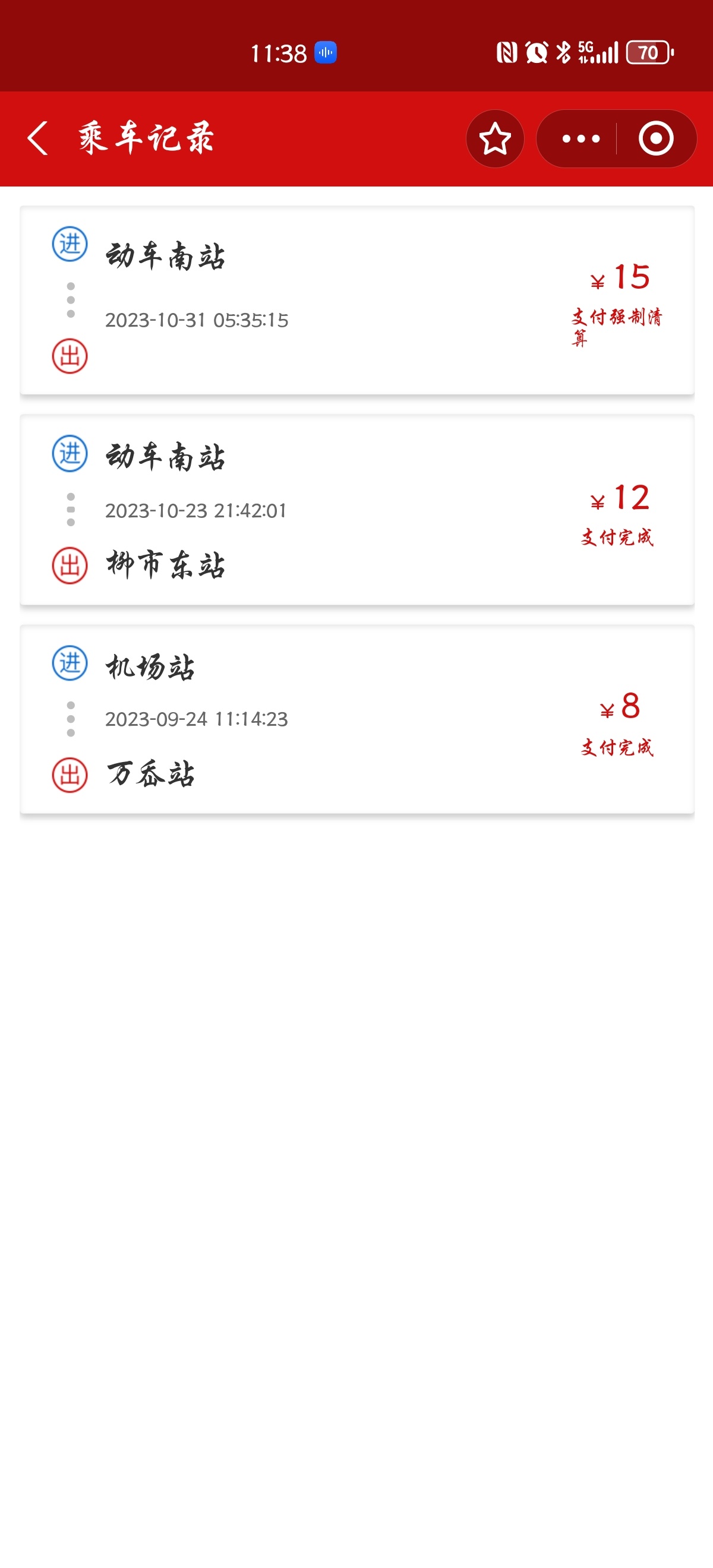Go back from the 乘车记录 page
This screenshot has width=713, height=1568.
[38, 138]
